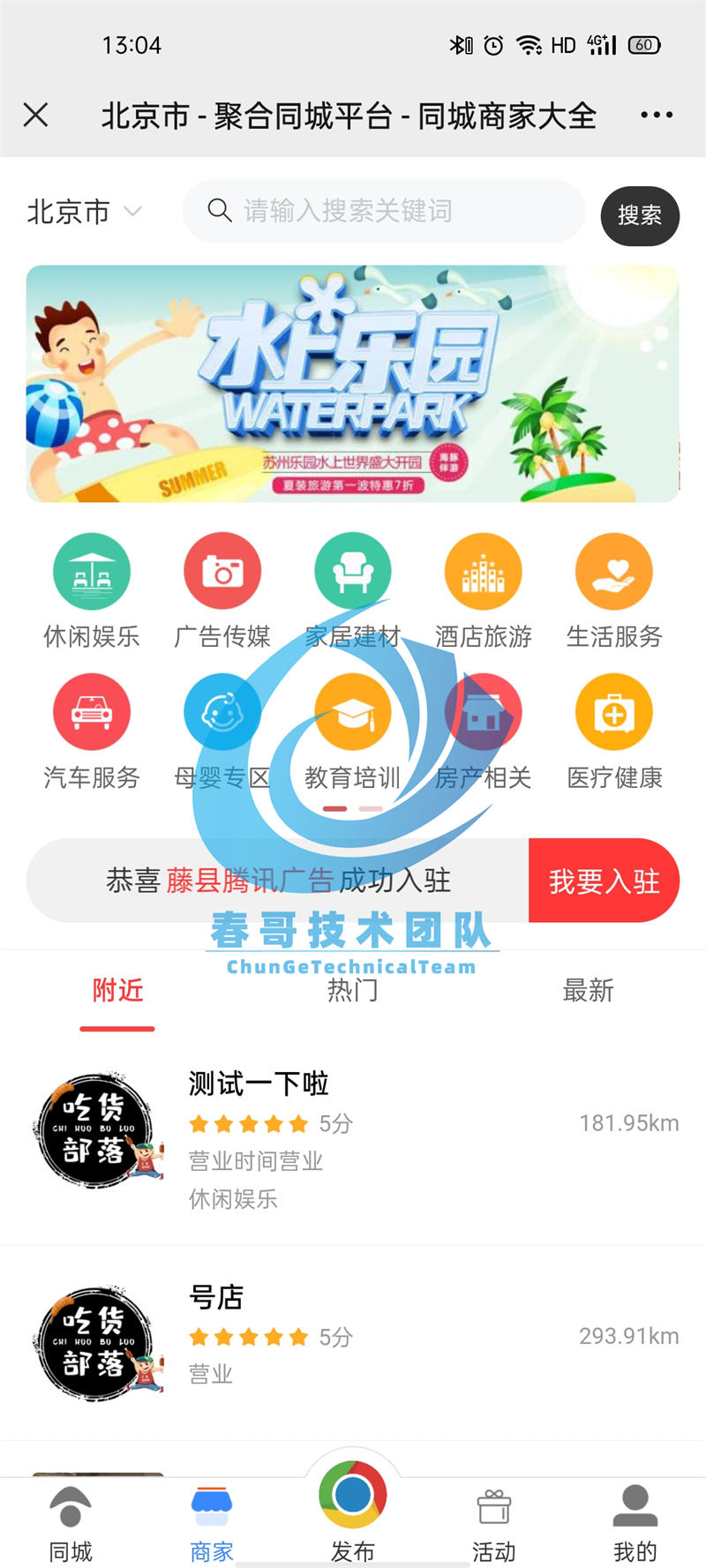Switch to the 最新 tab

point(588,991)
